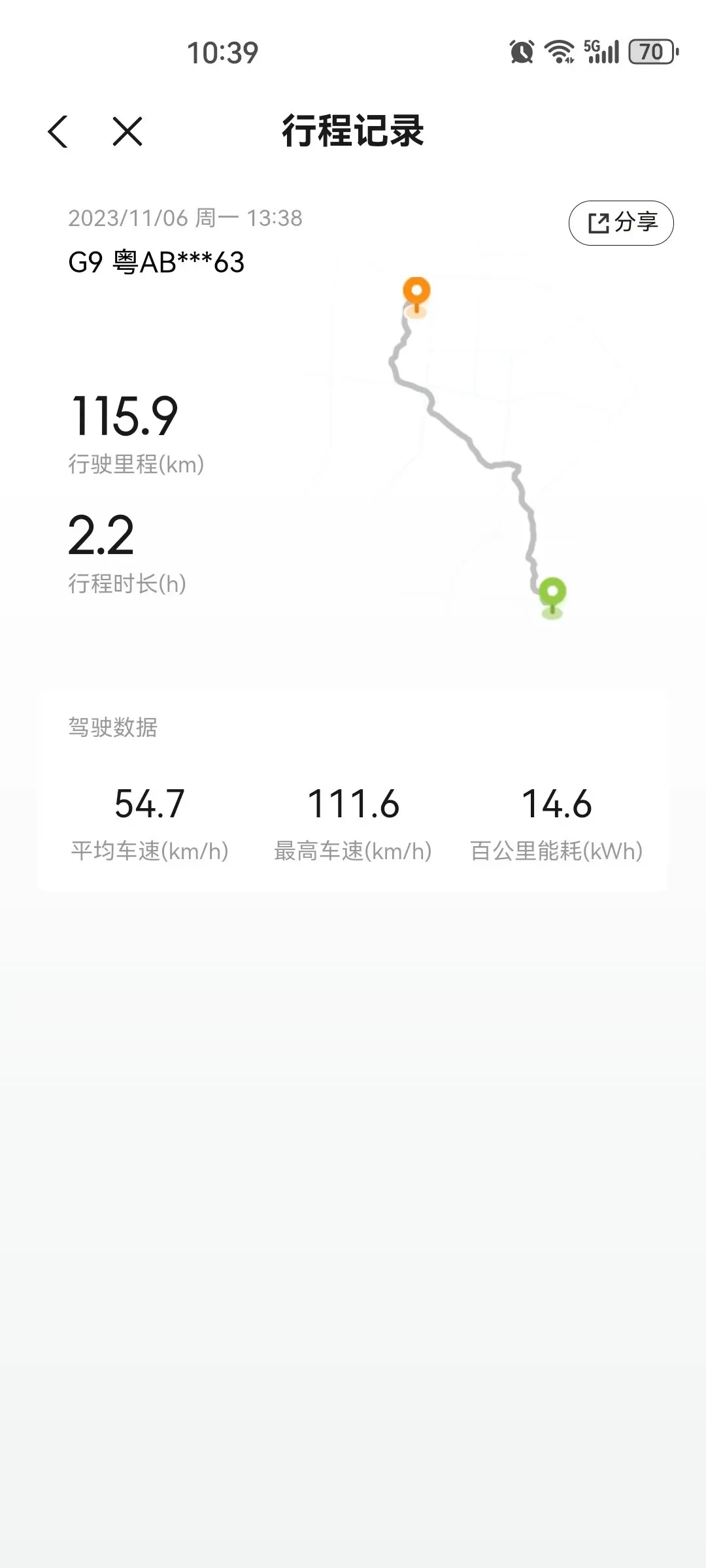Image resolution: width=706 pixels, height=1568 pixels.
Task: Go back using the arrow icon
Action: pos(58,131)
